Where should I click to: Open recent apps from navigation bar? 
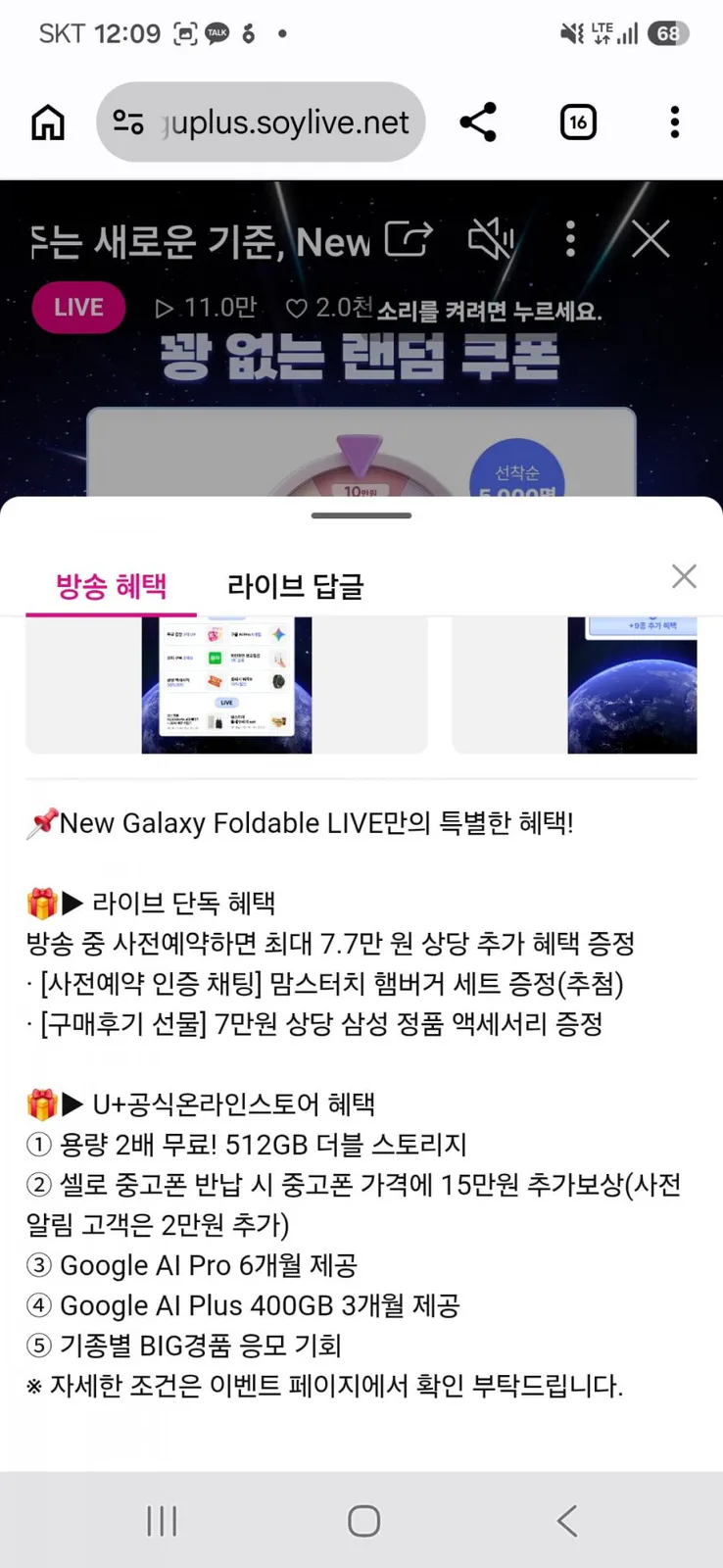[162, 1521]
